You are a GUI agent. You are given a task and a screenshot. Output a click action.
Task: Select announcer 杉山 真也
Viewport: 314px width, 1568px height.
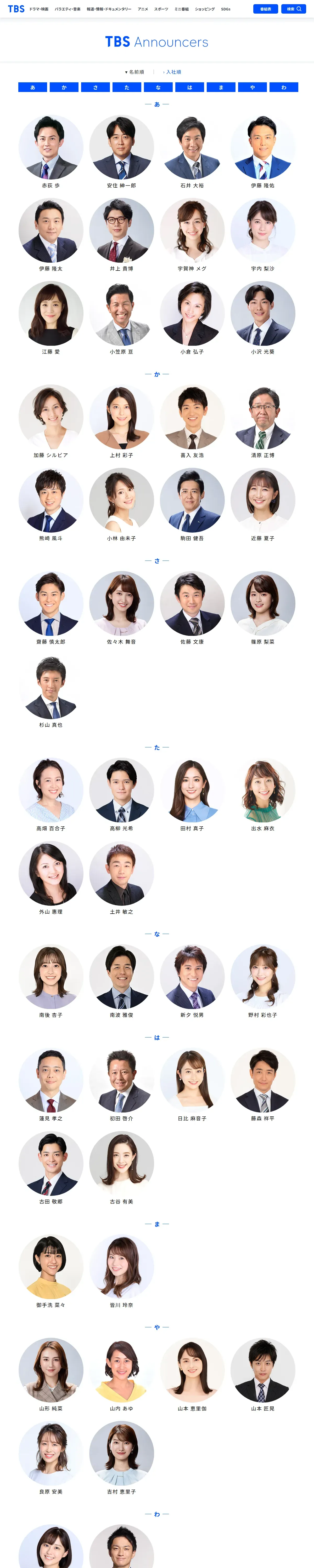pos(51,691)
